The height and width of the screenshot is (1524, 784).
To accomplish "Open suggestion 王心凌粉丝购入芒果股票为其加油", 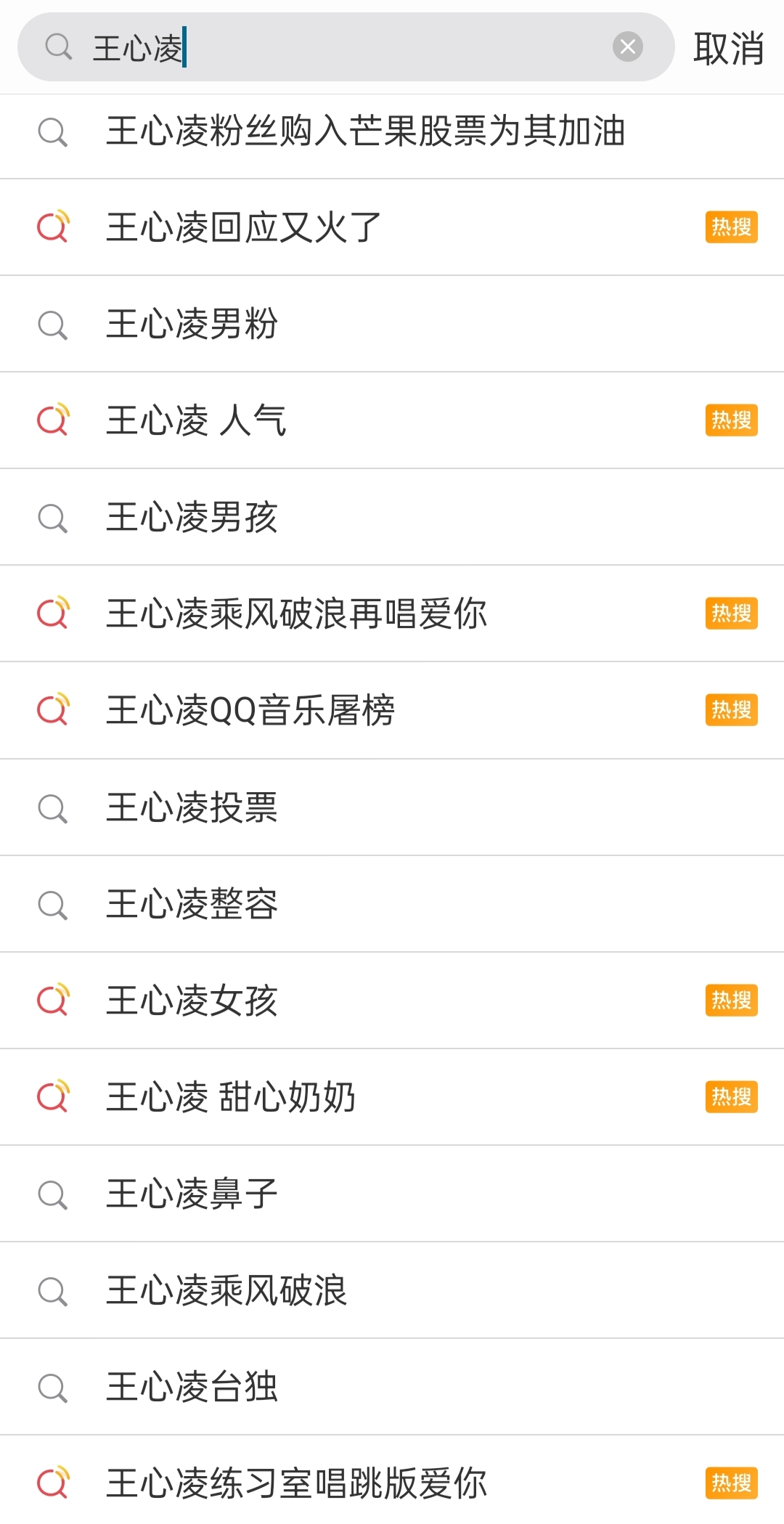I will coord(392,132).
